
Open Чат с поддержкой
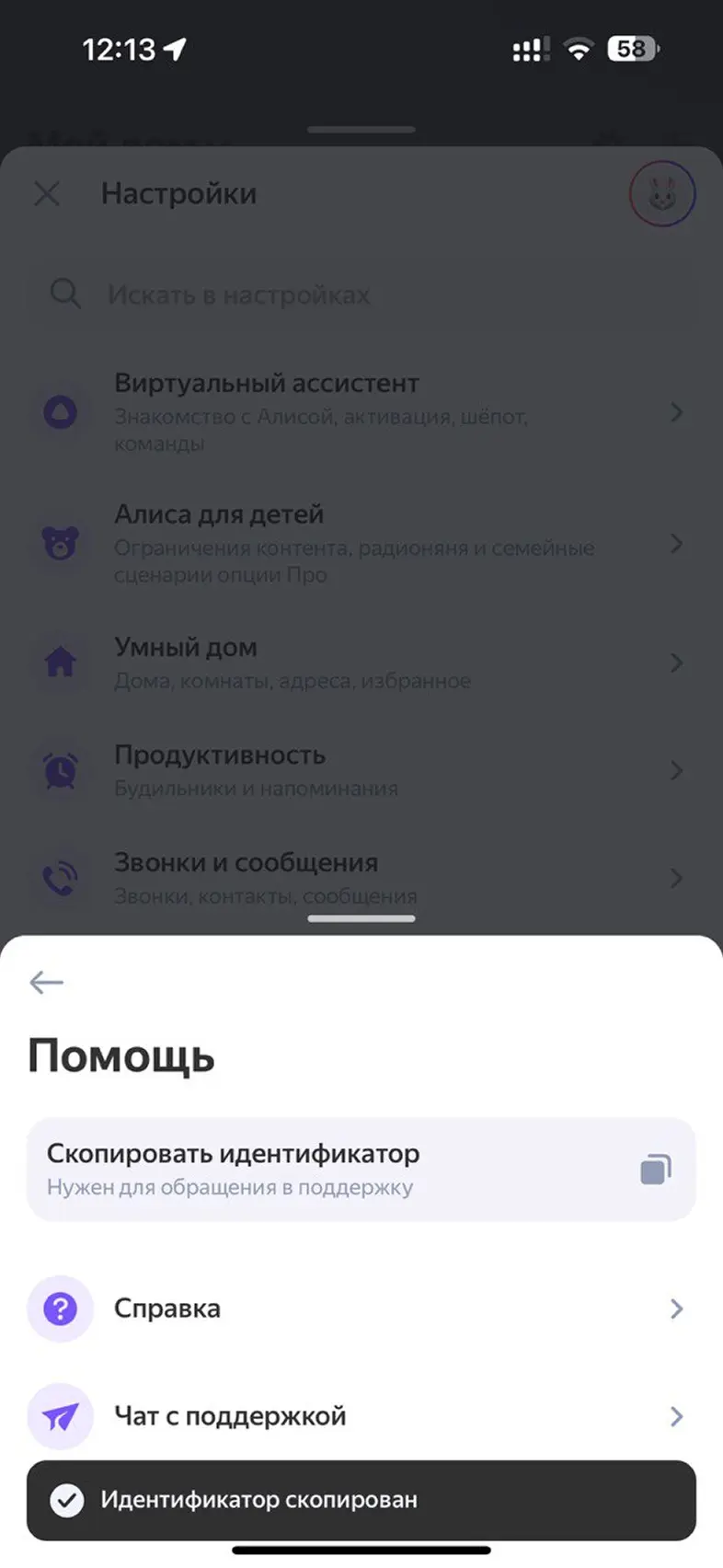361,1415
